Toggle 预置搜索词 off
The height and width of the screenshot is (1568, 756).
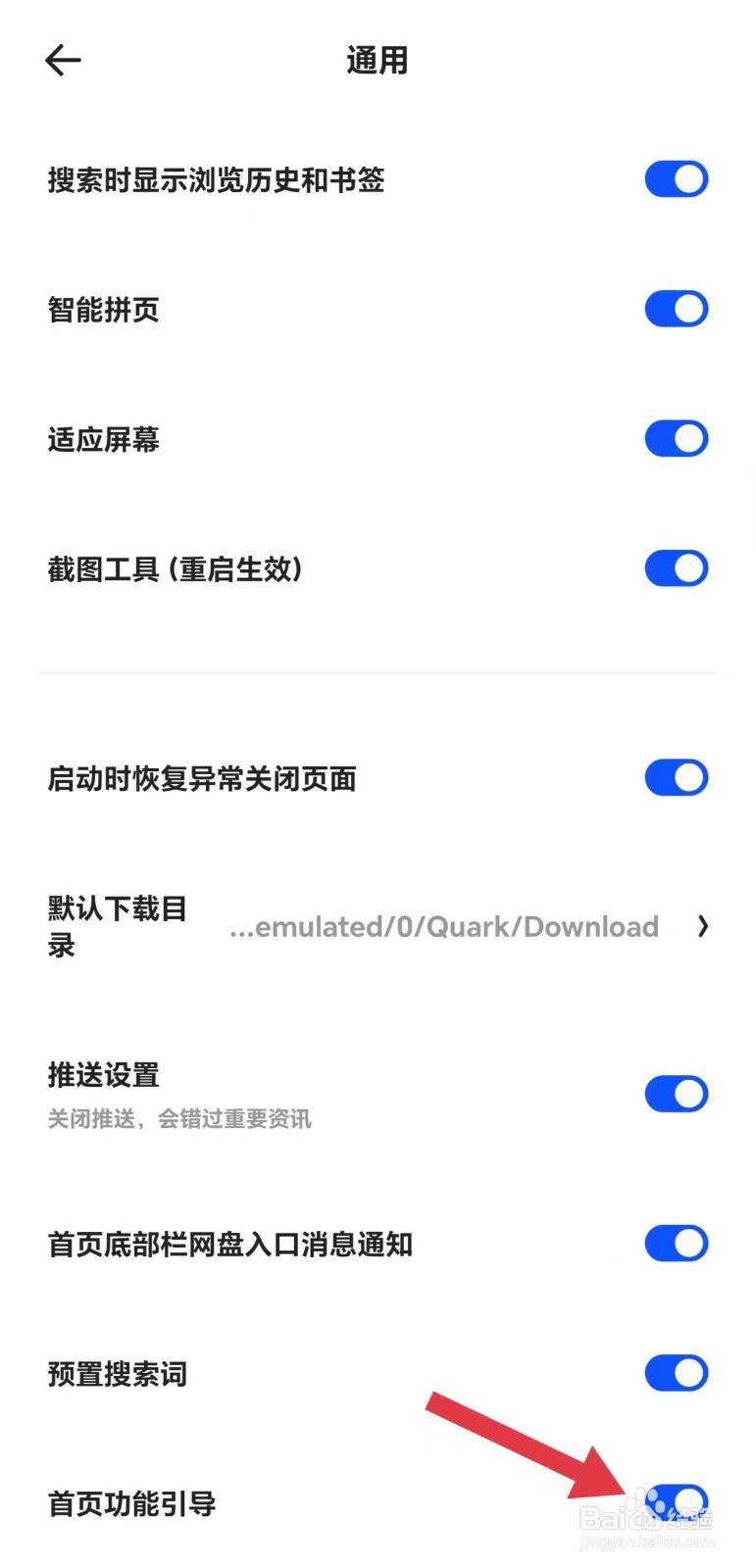tap(676, 1373)
